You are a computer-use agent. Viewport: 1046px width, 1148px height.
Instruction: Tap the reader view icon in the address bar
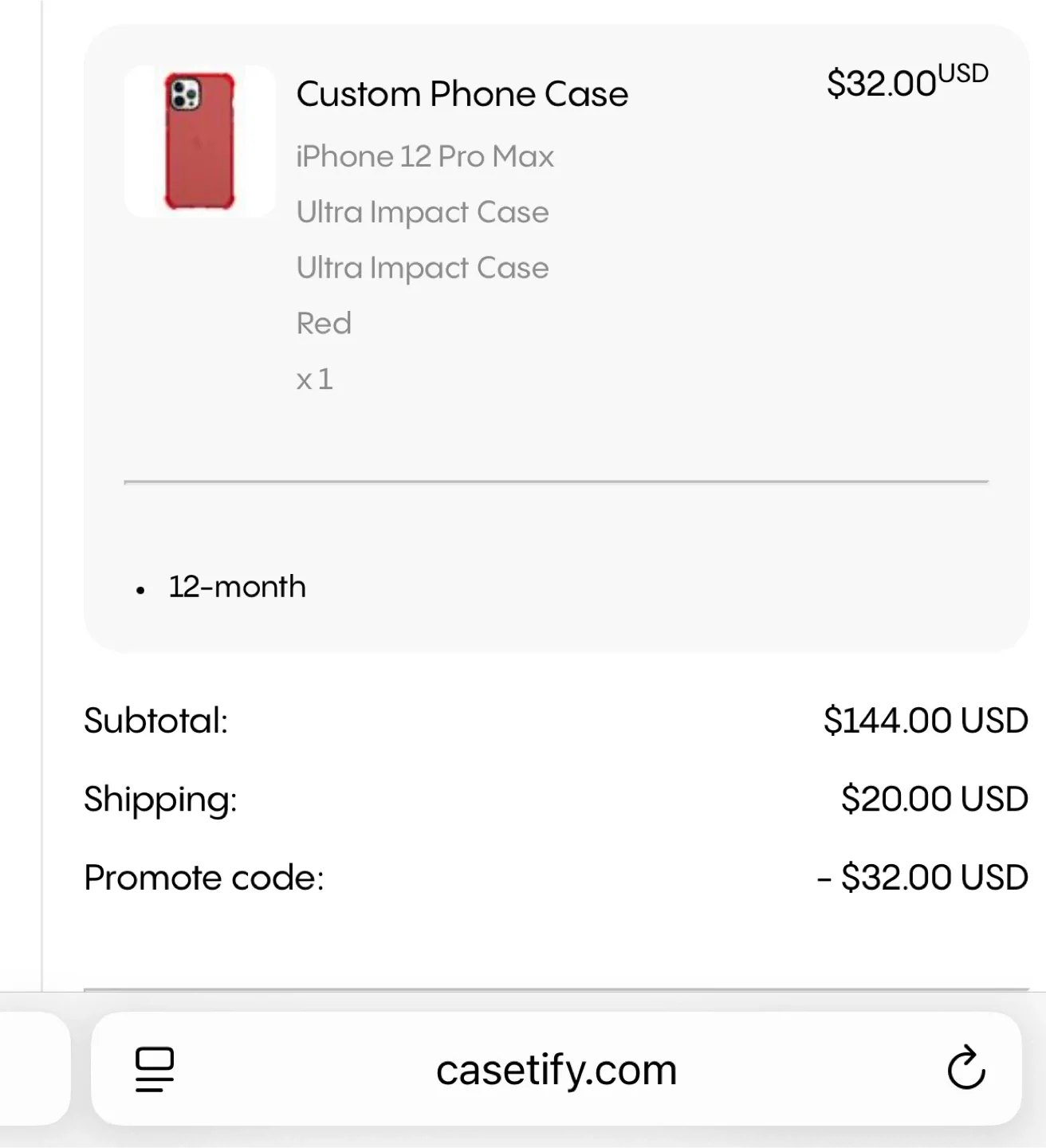pyautogui.click(x=153, y=1070)
